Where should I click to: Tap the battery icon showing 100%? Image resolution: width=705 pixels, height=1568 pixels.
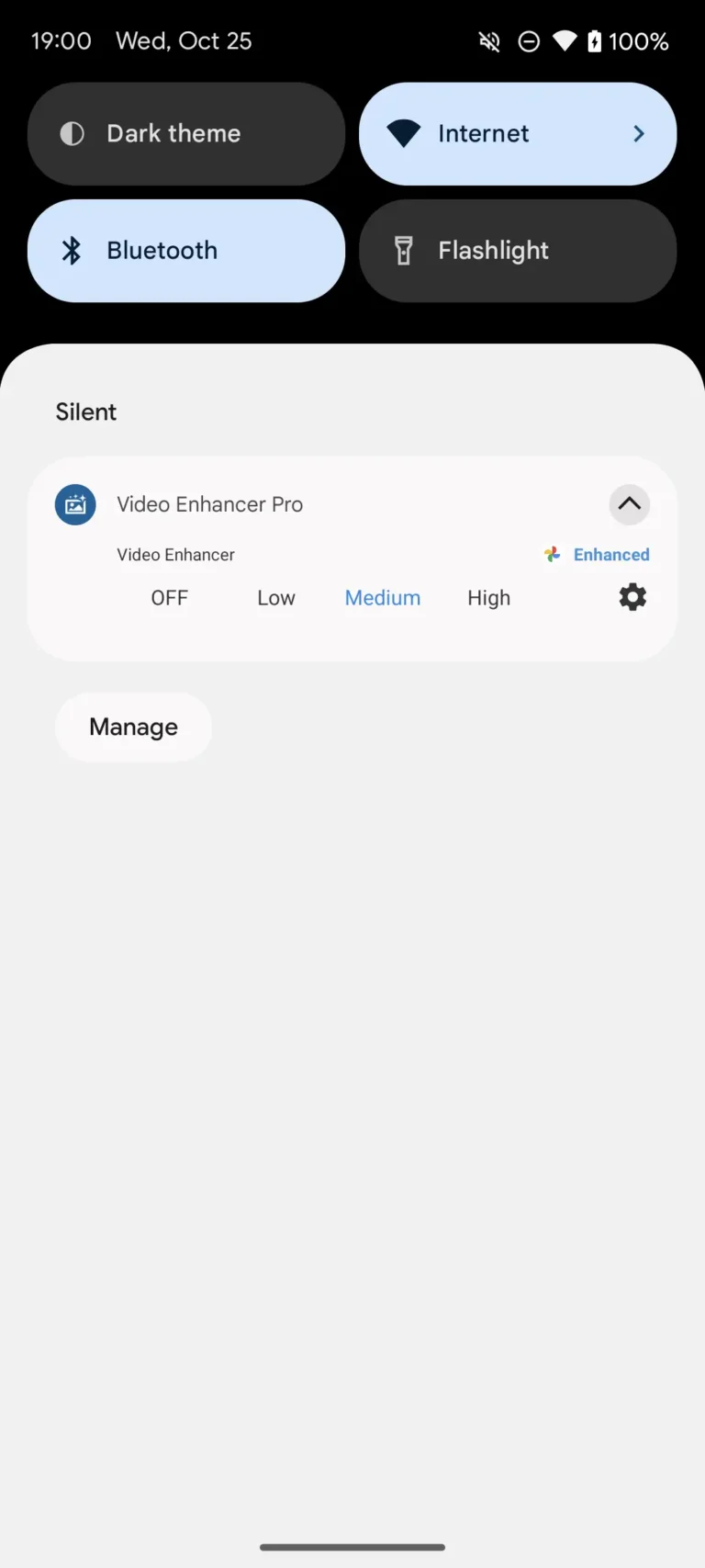pos(597,40)
